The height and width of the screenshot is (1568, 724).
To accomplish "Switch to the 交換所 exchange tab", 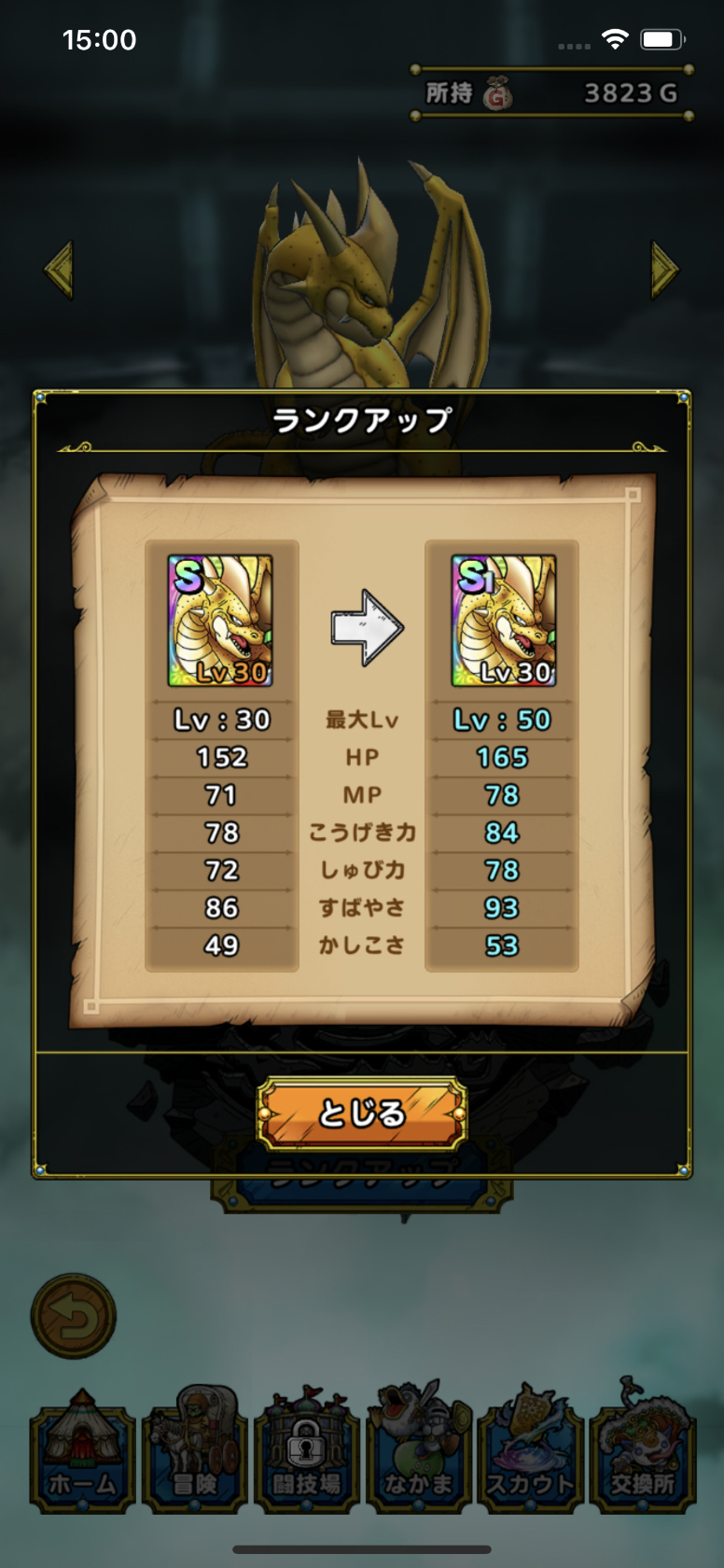I will [642, 1451].
